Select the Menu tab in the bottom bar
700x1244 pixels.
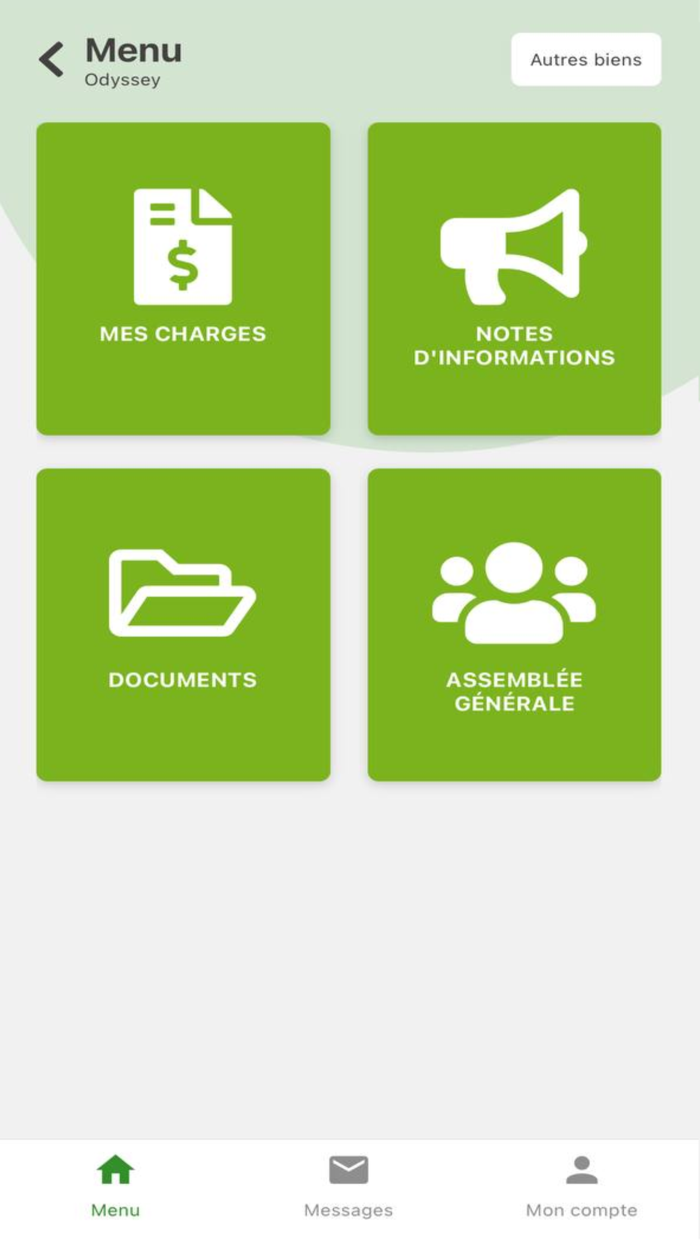pyautogui.click(x=116, y=1187)
